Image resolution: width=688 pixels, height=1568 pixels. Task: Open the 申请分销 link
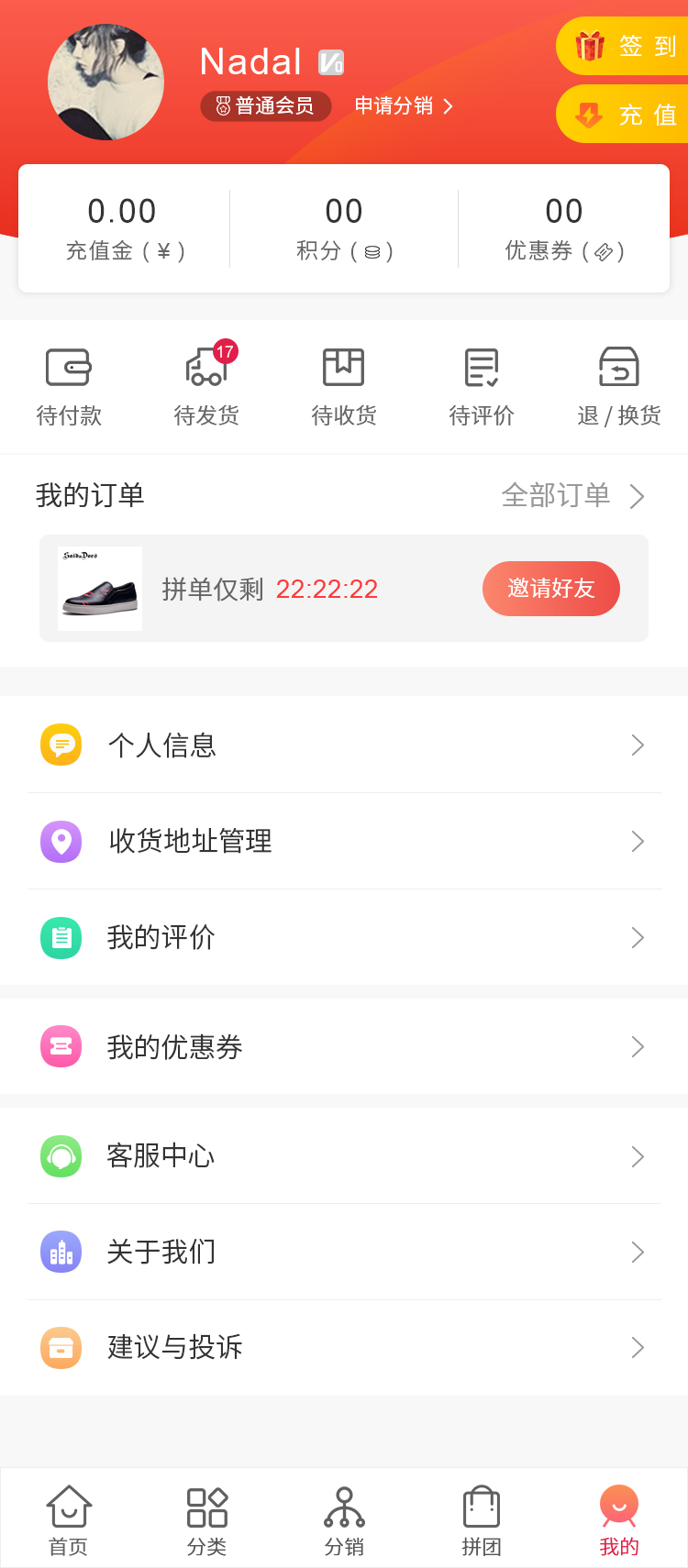(404, 106)
